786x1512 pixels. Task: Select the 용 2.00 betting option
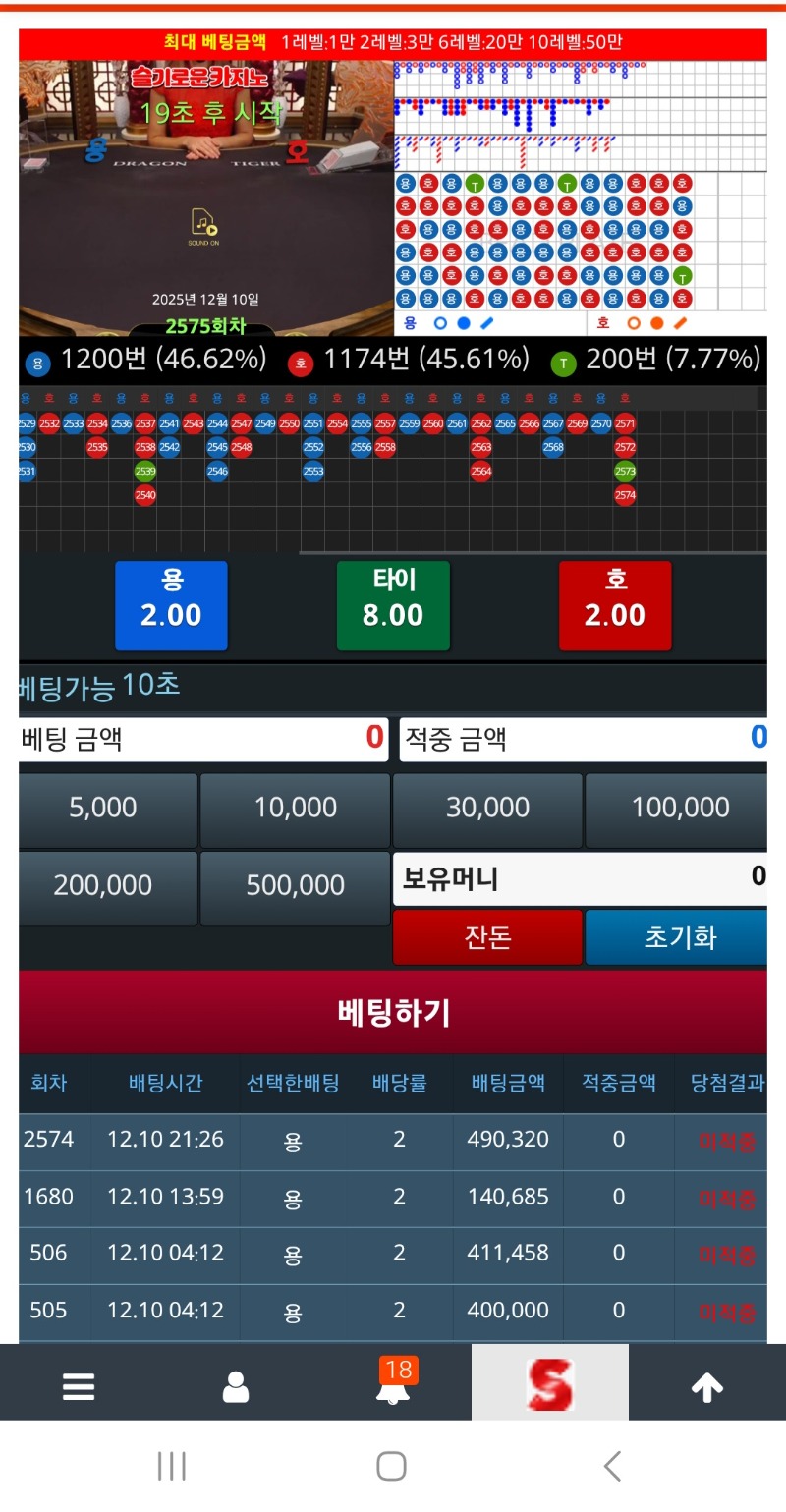171,605
